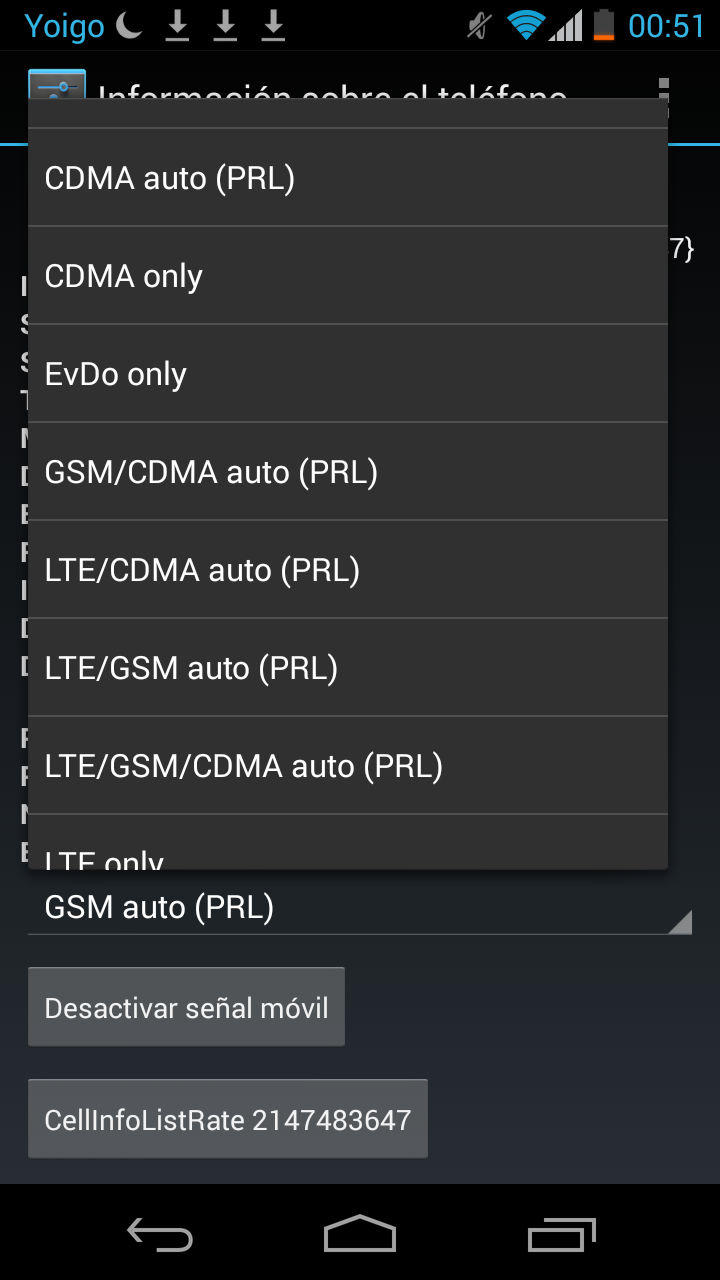Pick EvDo only from the list
720x1280 pixels.
coord(347,374)
